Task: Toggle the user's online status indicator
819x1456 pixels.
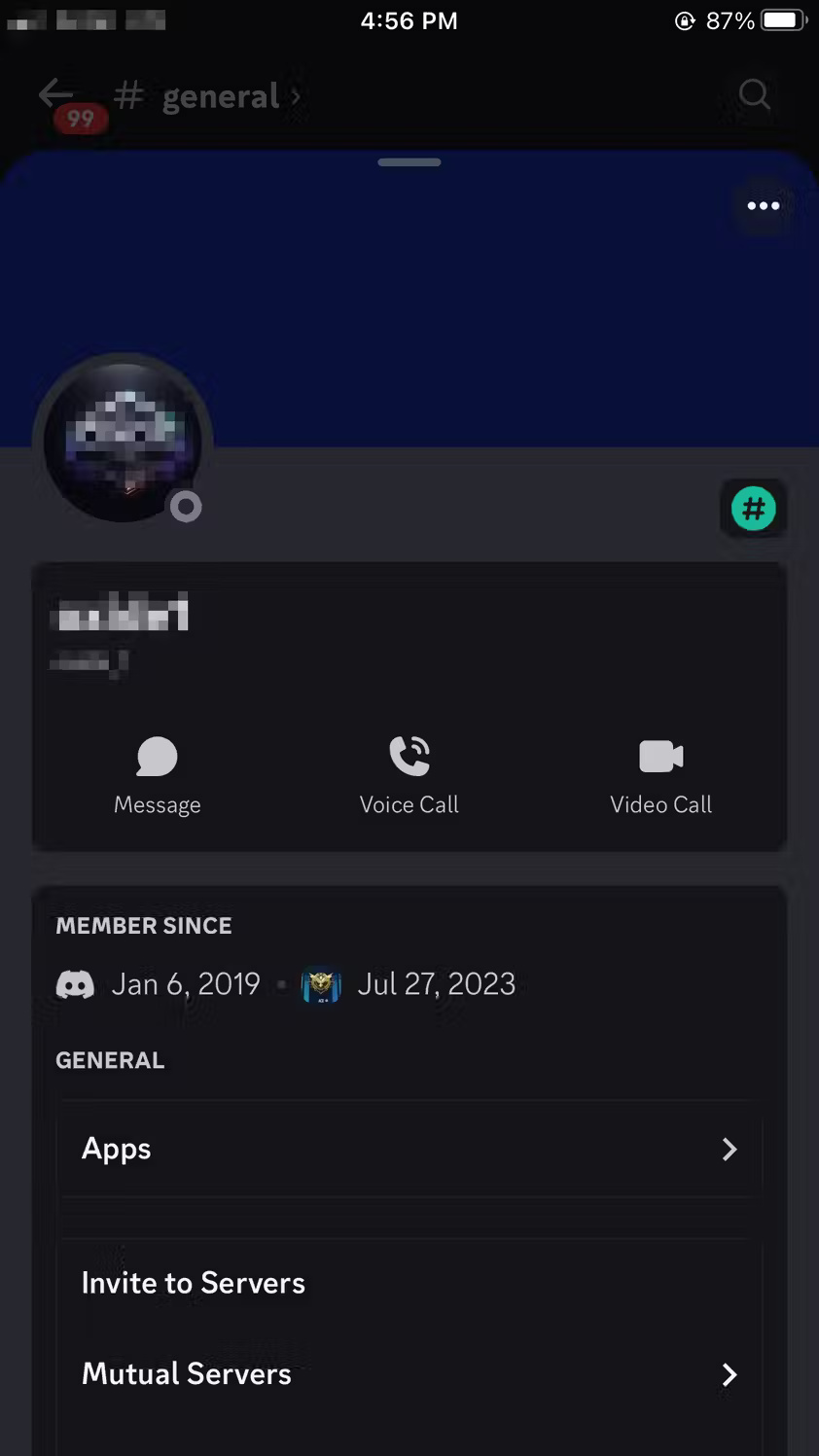Action: click(186, 507)
